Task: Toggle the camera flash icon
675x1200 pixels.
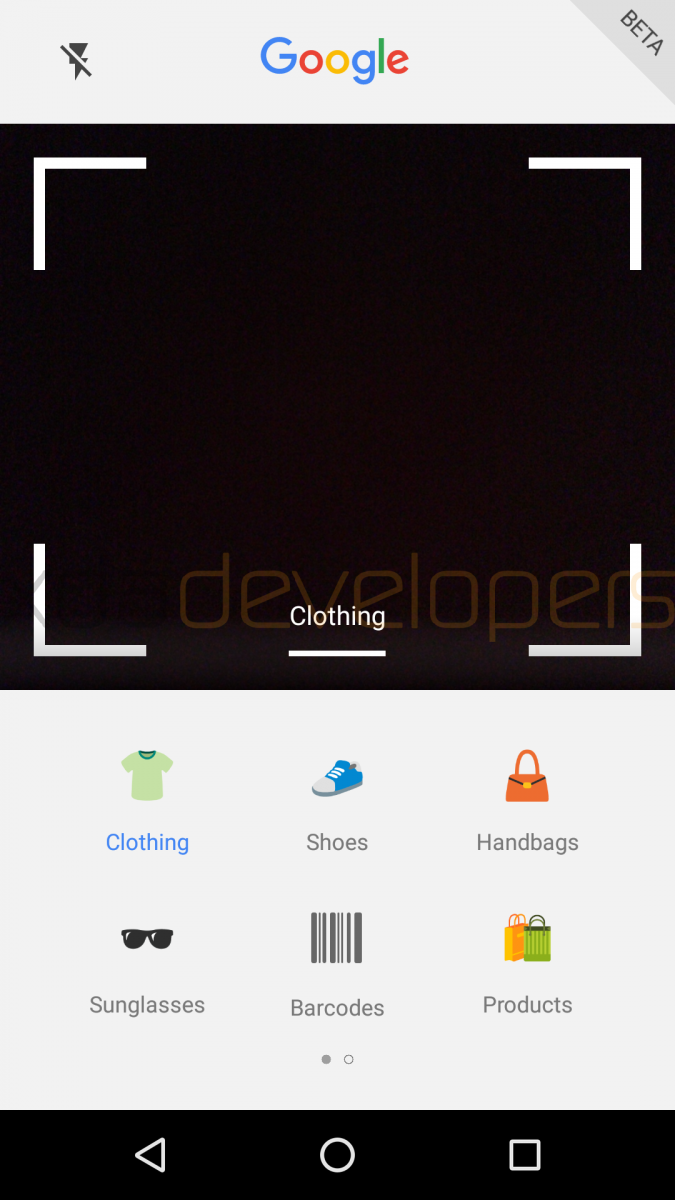Action: click(x=76, y=61)
